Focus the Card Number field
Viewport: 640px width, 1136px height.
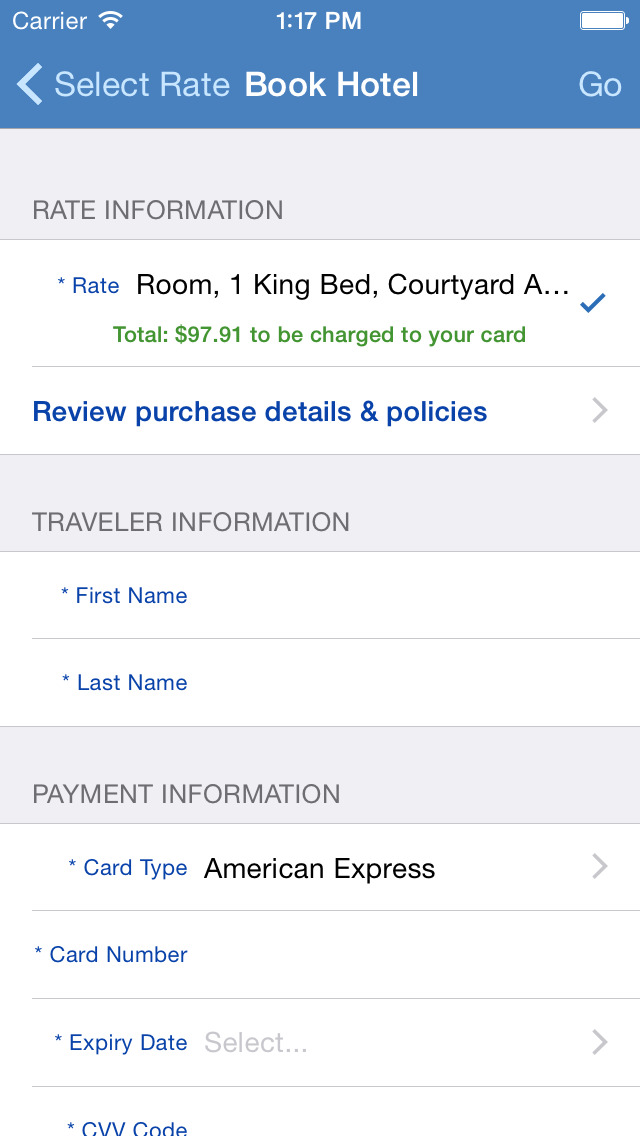(320, 955)
